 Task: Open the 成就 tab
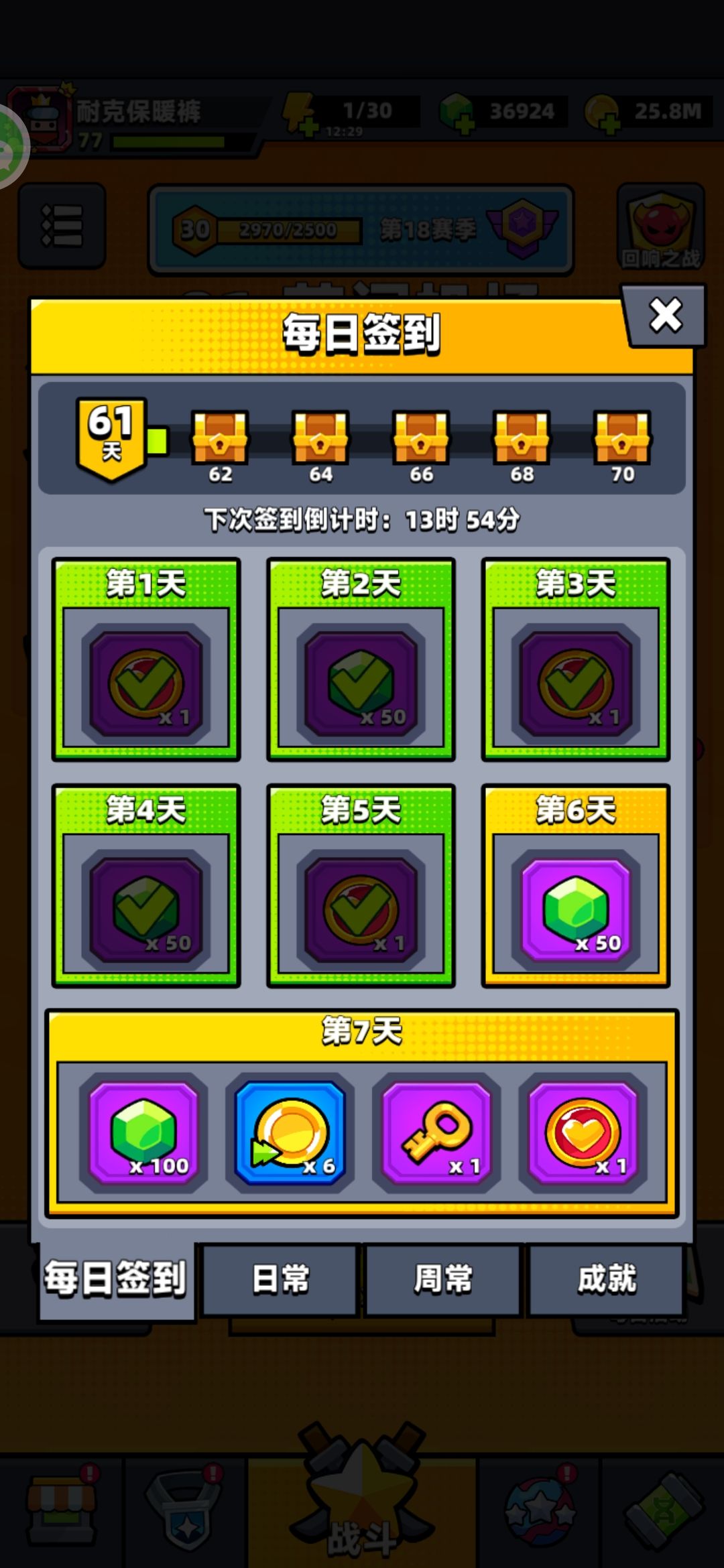[606, 1279]
